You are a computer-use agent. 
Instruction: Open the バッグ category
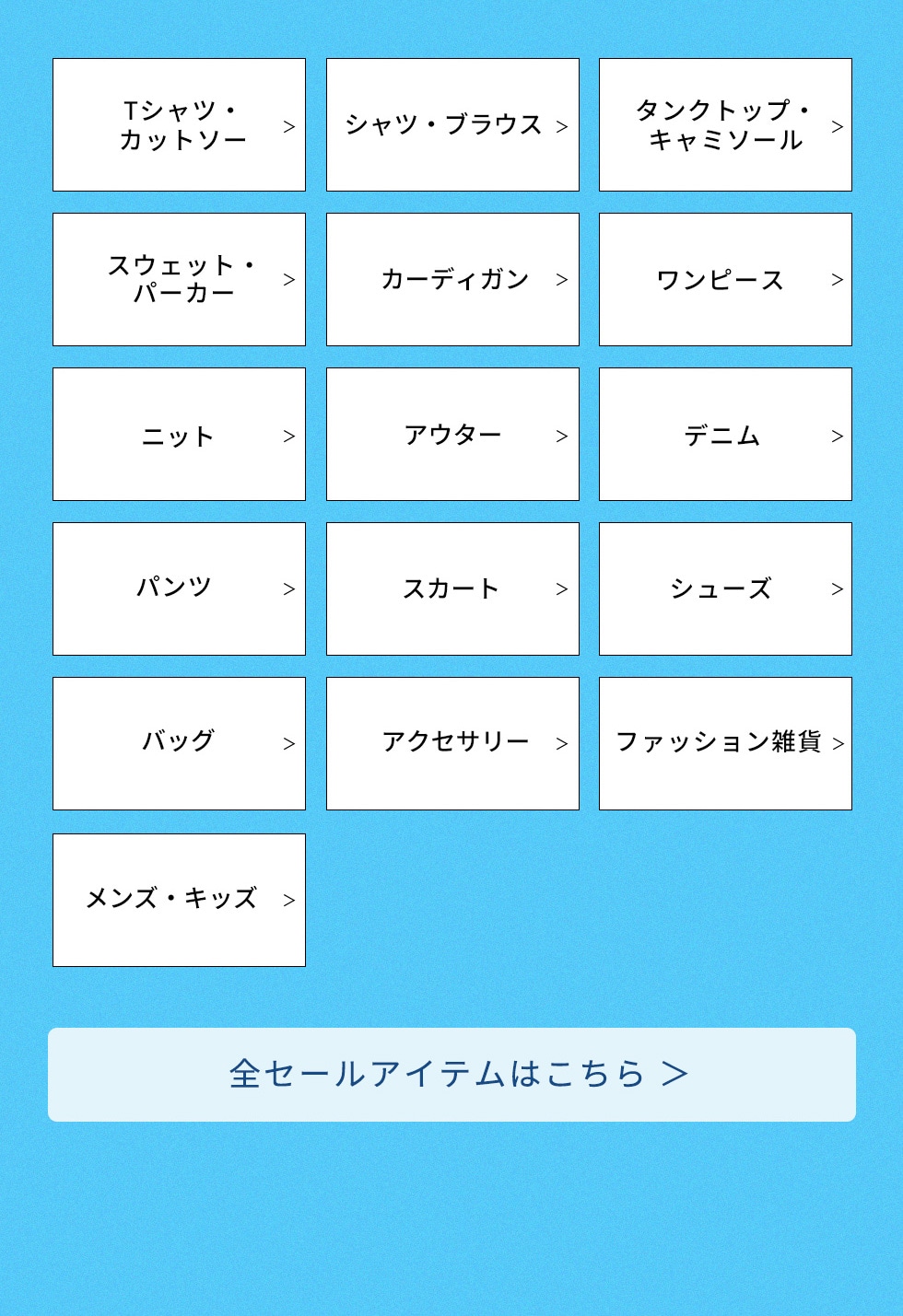(179, 744)
